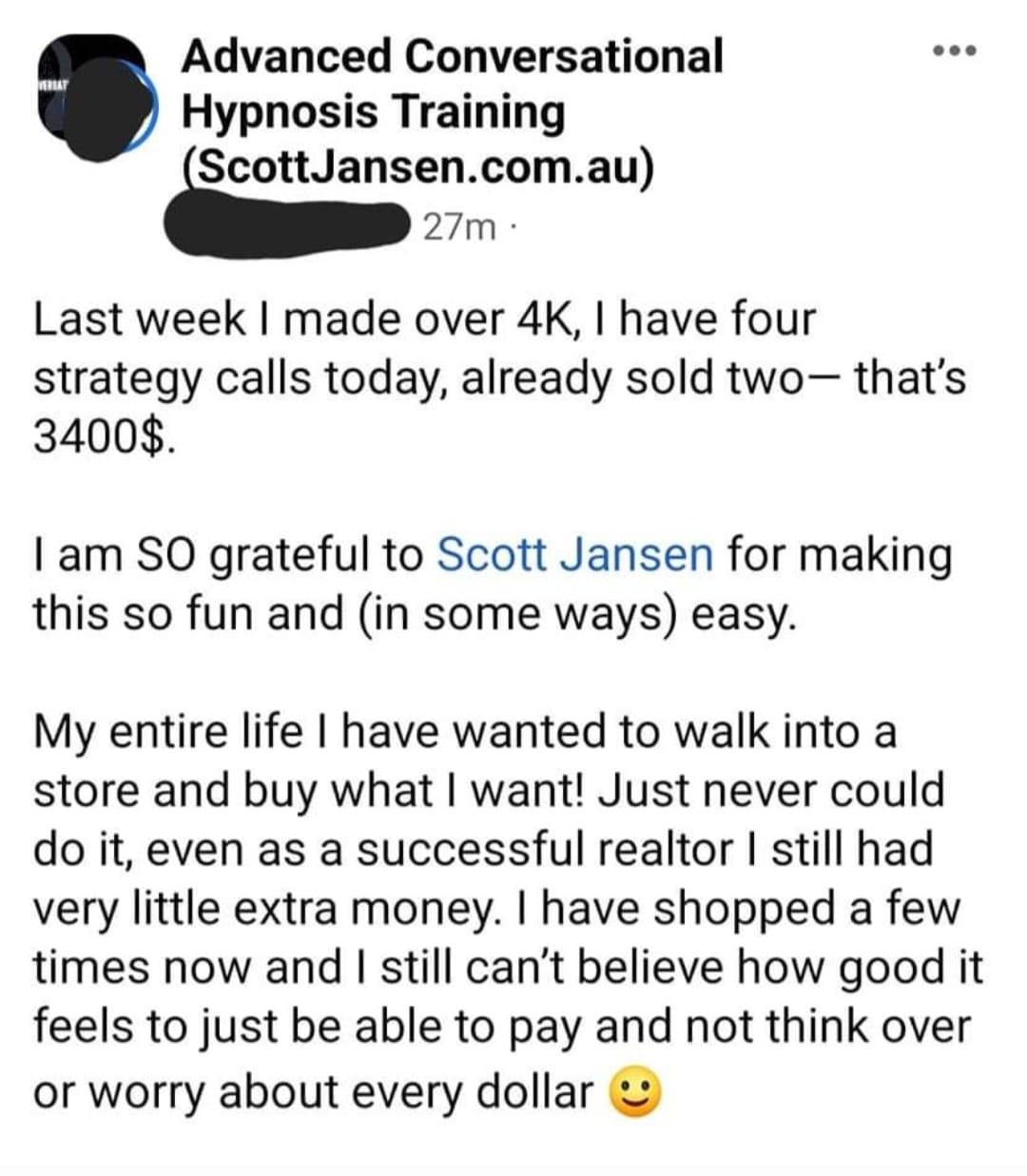Viewport: 1027px width, 1176px height.
Task: Open the Advanced Conversational Hypnosis Training group
Action: [452, 111]
